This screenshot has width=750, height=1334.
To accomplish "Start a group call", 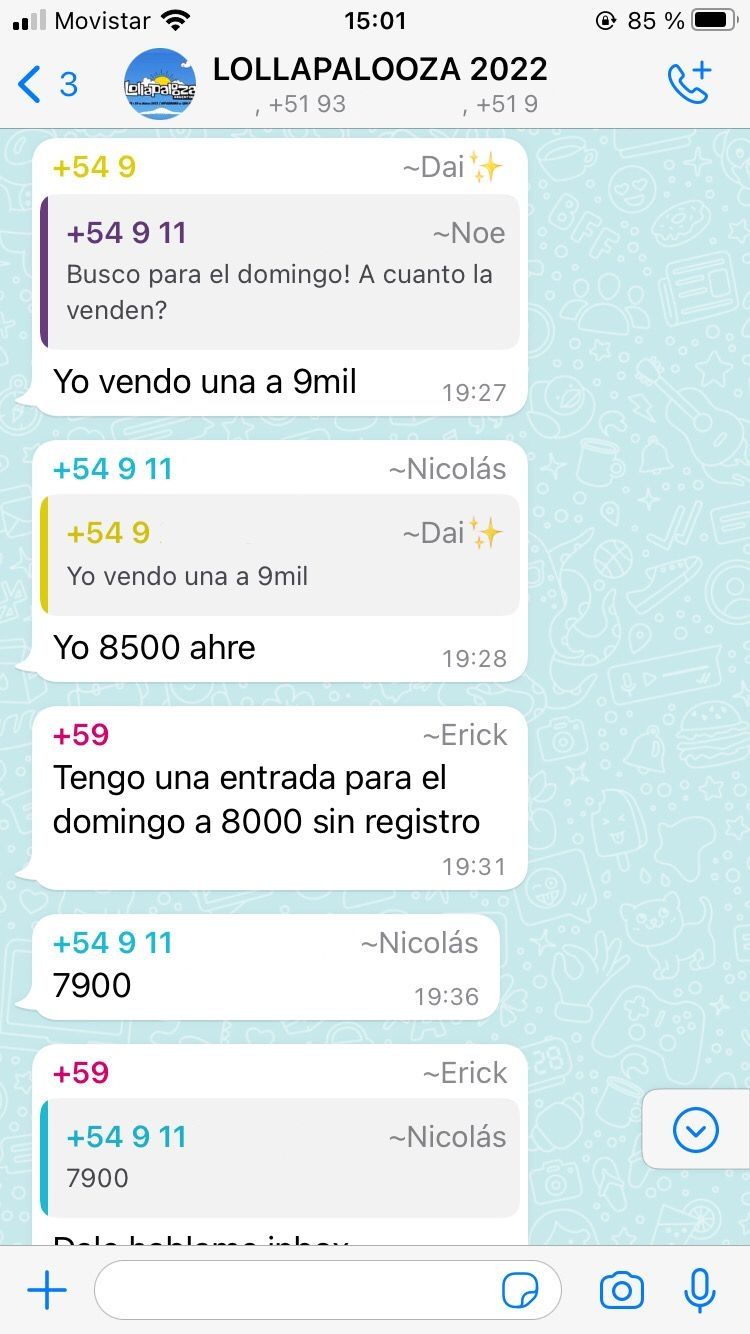I will point(689,83).
